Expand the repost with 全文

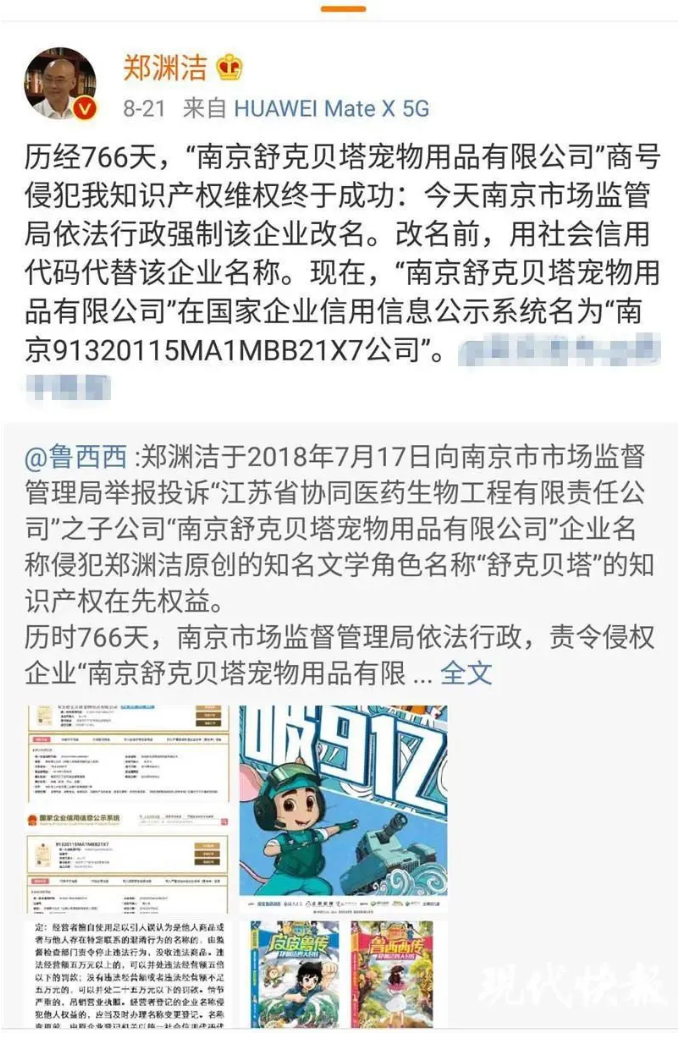[x=467, y=671]
